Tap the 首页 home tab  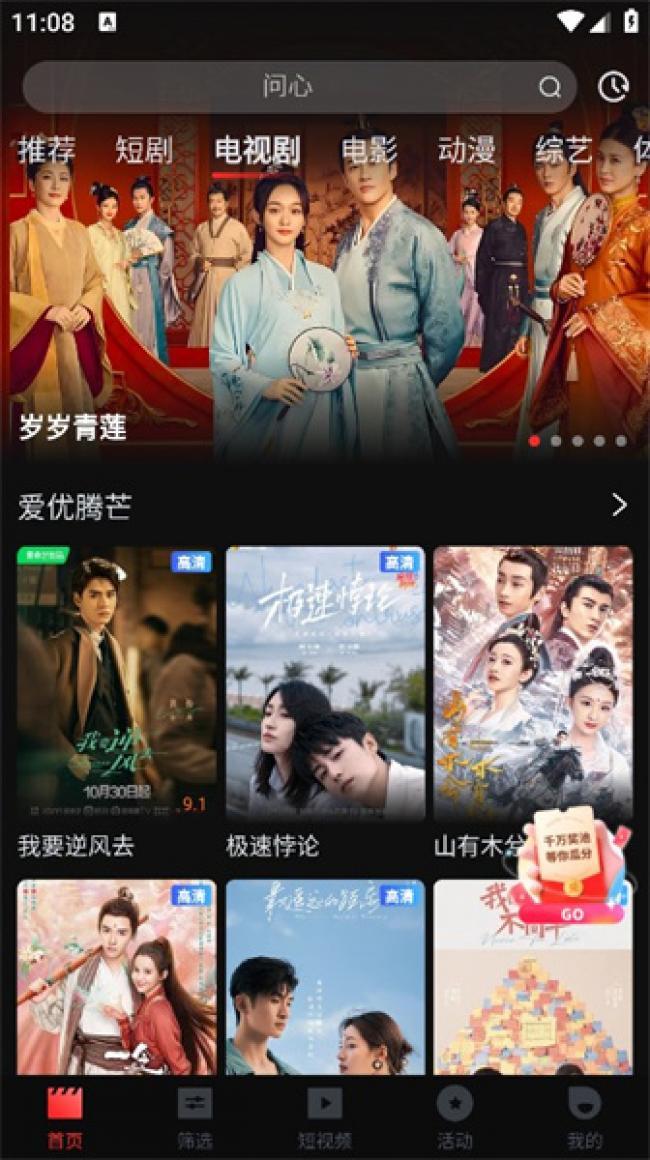click(x=65, y=1117)
